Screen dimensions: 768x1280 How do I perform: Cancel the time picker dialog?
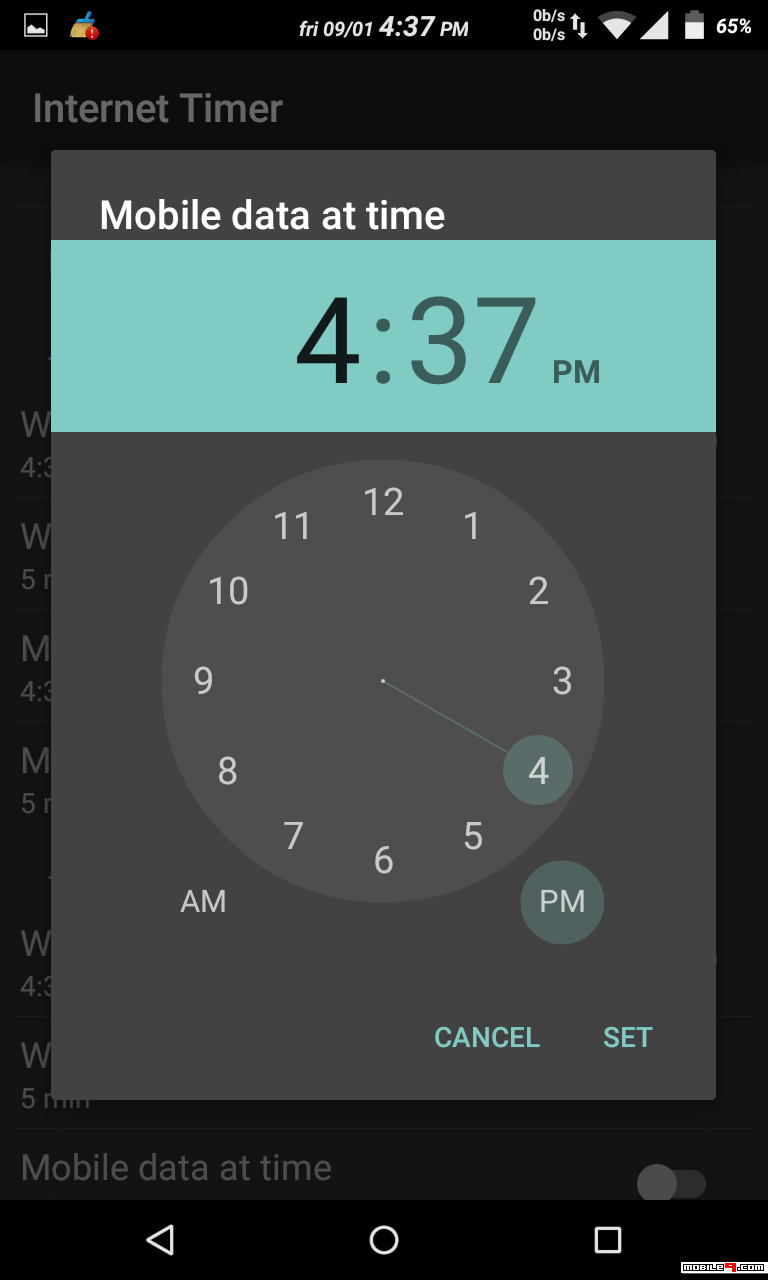click(x=487, y=1037)
